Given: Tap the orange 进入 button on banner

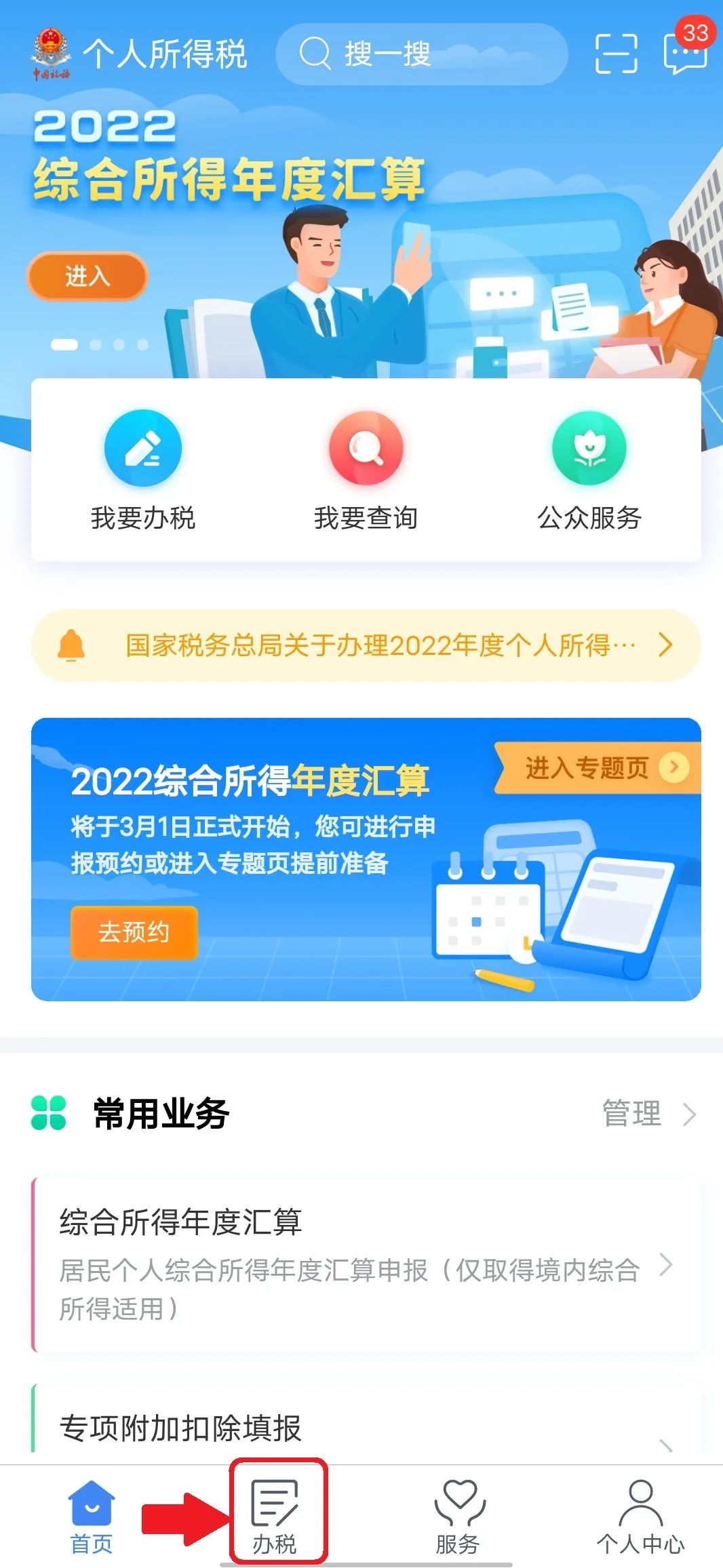Looking at the screenshot, I should coord(87,276).
